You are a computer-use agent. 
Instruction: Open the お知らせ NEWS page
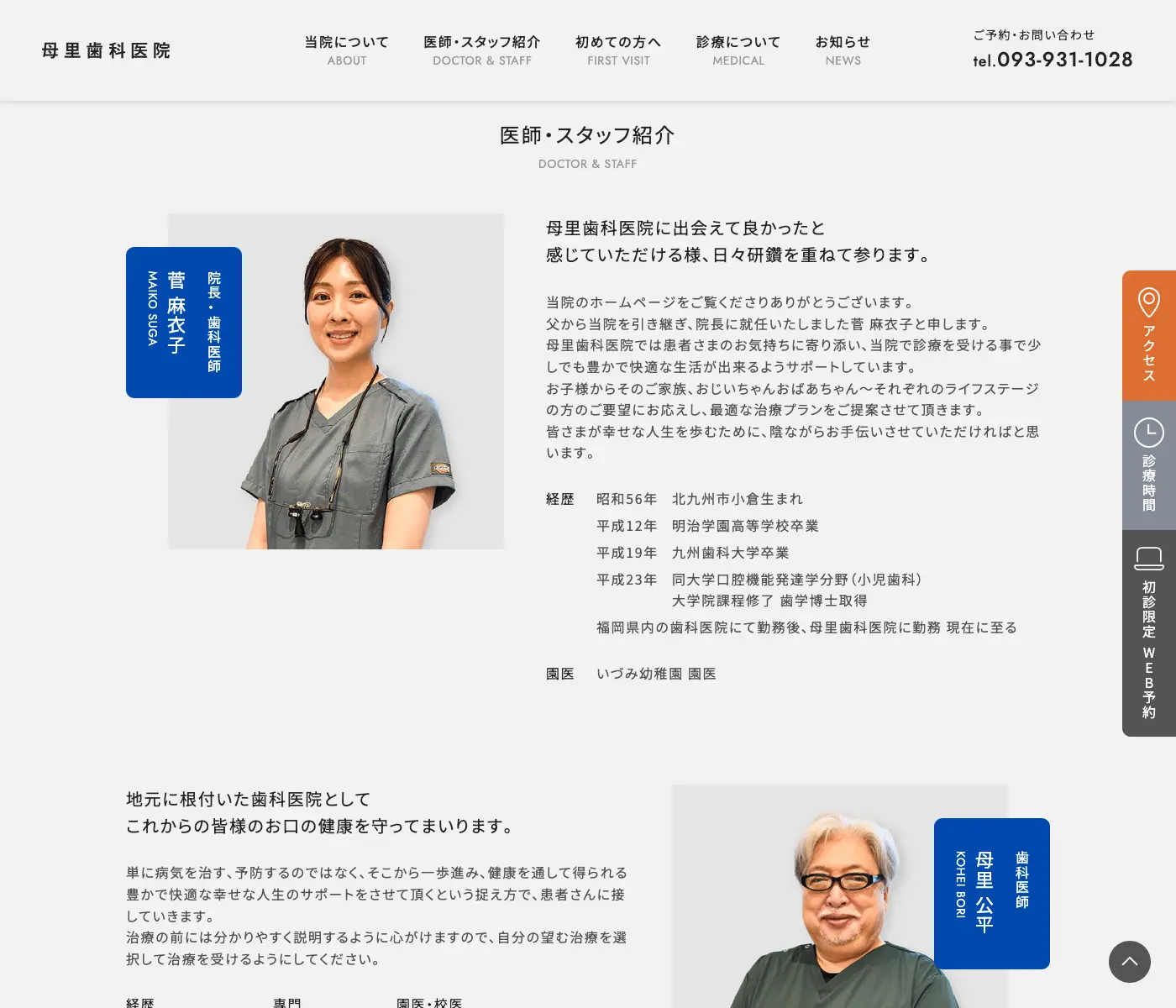[843, 50]
